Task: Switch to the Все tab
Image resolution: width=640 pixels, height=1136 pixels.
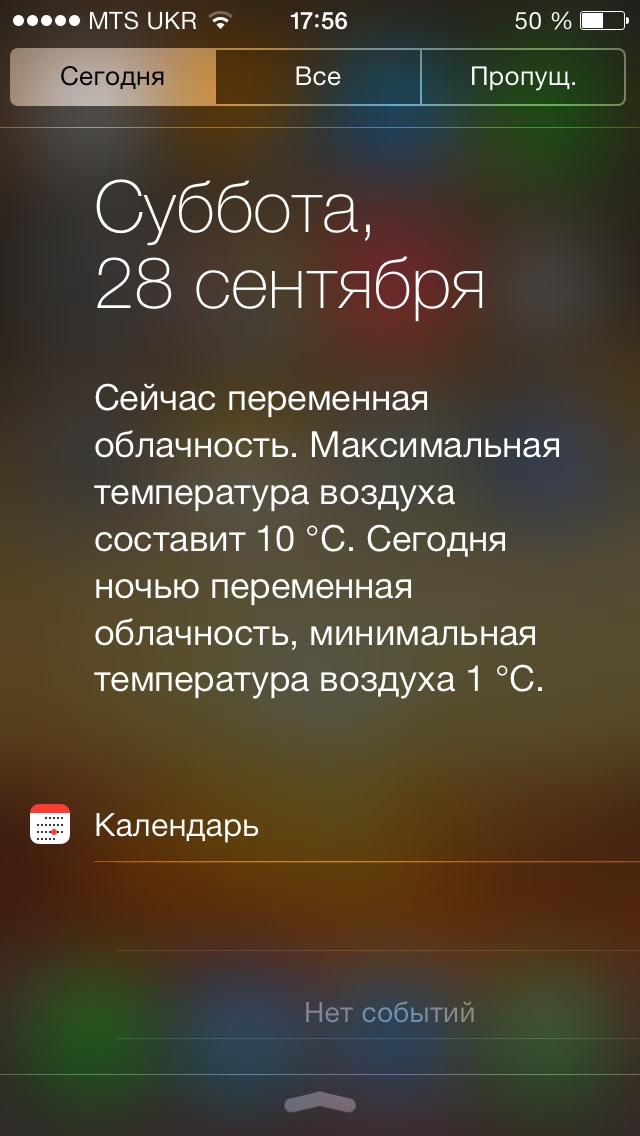Action: [x=318, y=77]
